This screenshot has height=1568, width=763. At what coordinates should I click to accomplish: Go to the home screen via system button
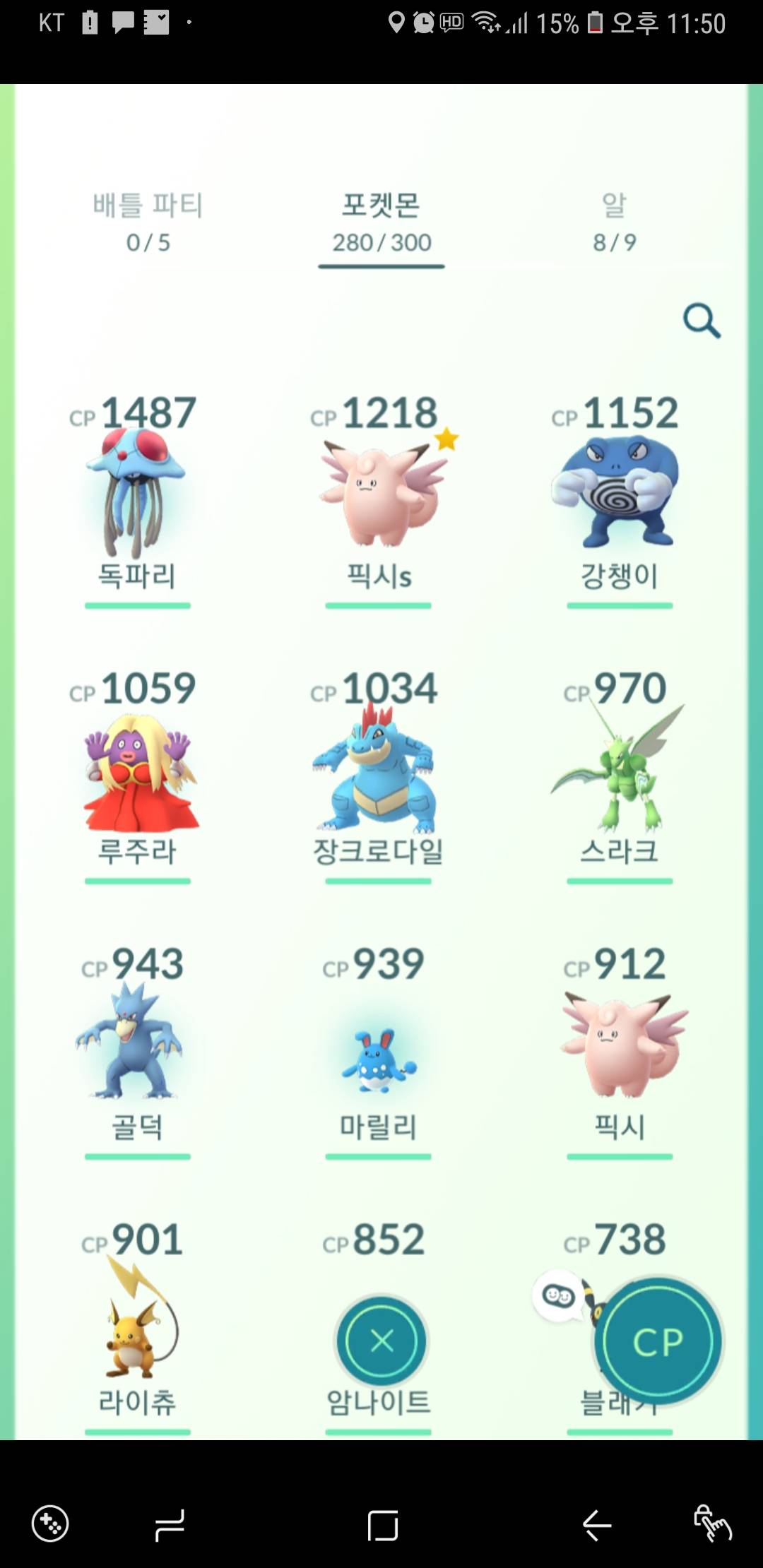coord(382,1524)
